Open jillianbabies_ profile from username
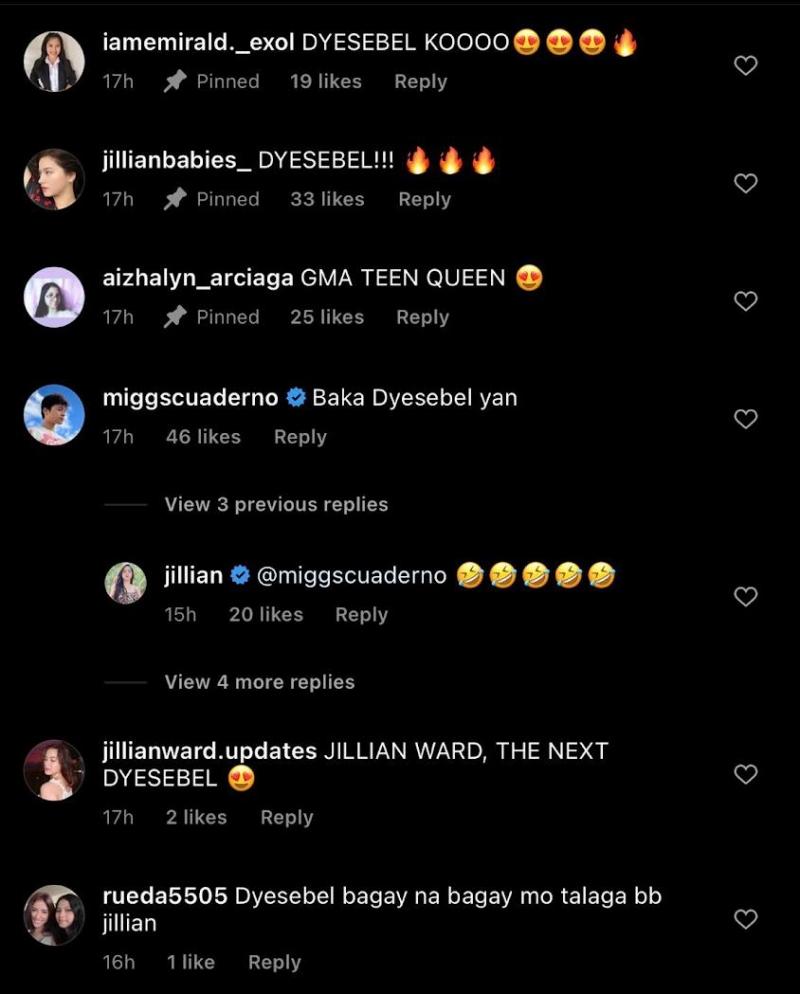Viewport: 800px width, 994px height. 176,161
